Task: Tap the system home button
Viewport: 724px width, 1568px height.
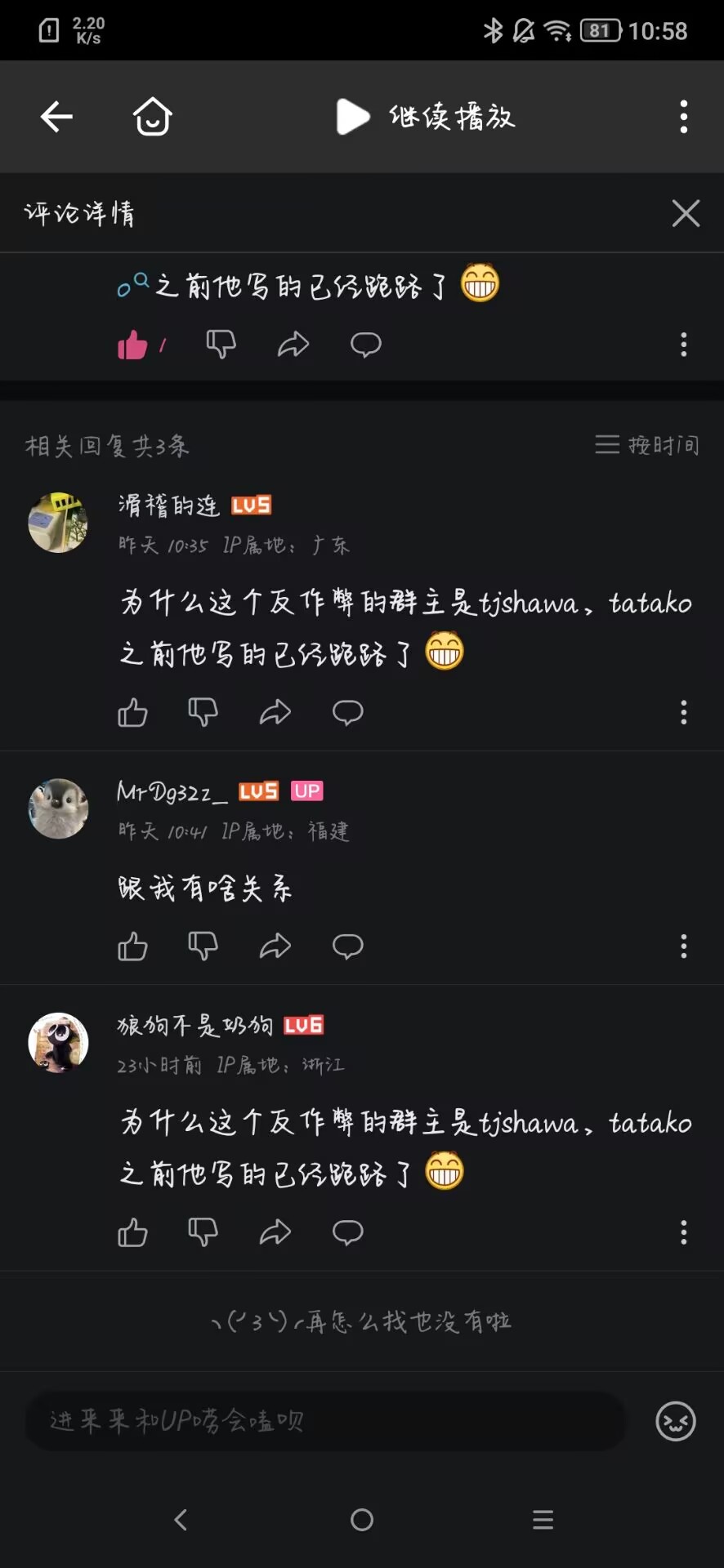Action: coord(362,1520)
